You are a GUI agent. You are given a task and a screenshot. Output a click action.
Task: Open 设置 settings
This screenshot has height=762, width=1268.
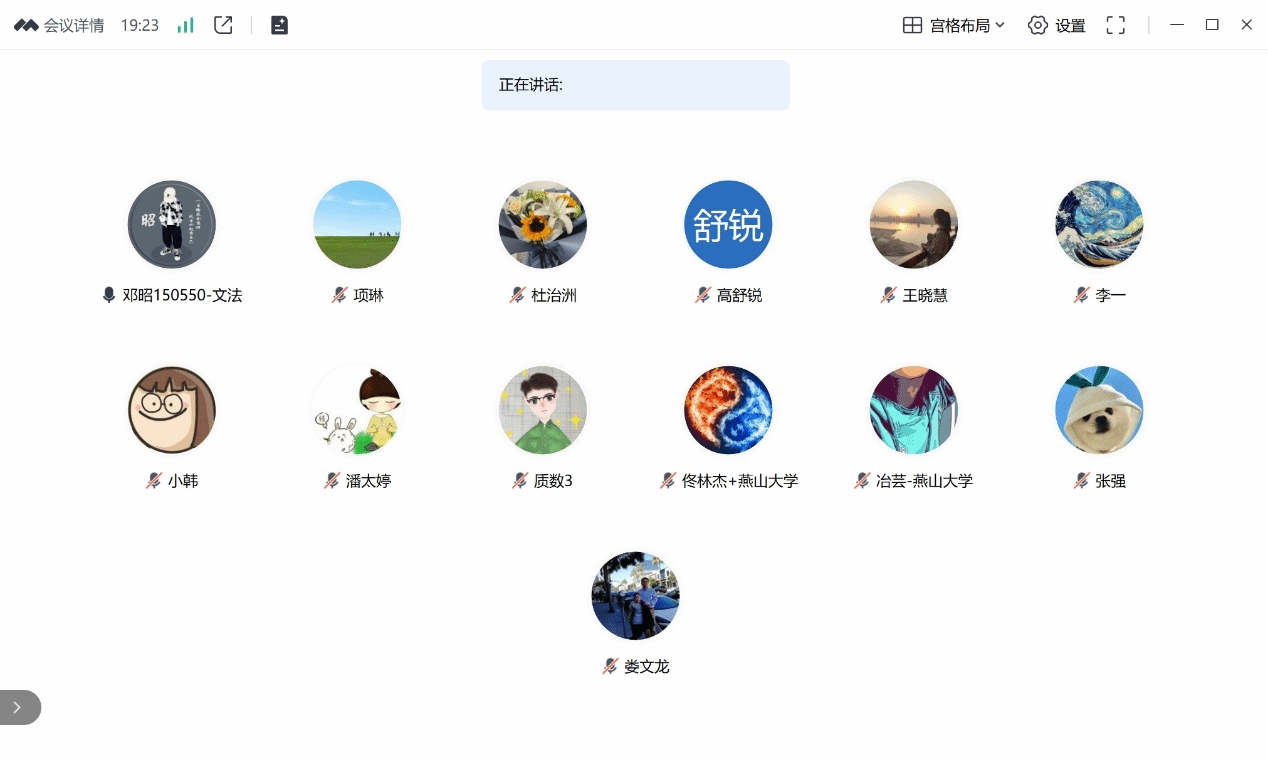pos(1057,26)
